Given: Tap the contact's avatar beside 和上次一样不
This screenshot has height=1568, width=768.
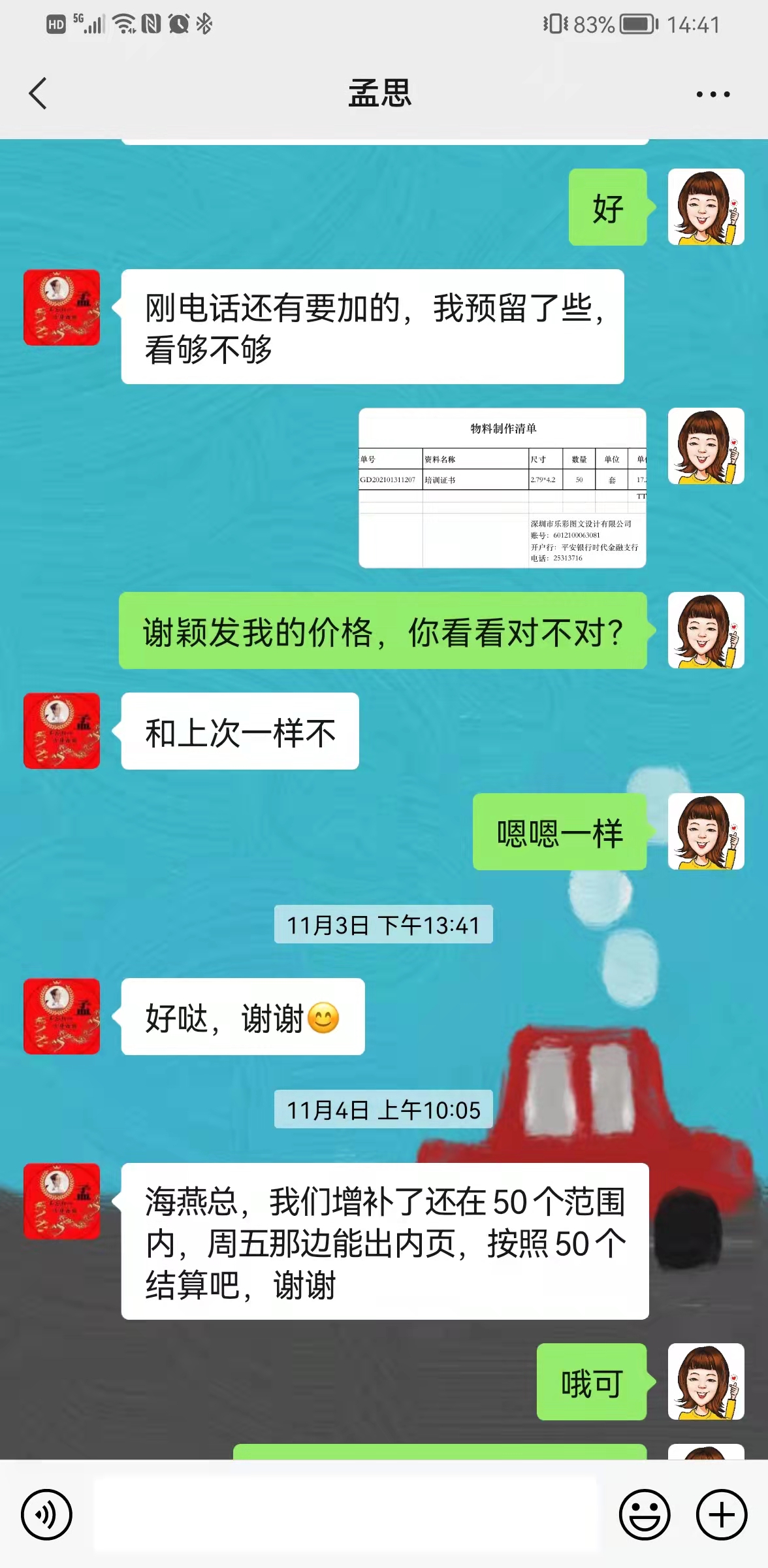Looking at the screenshot, I should tap(62, 730).
